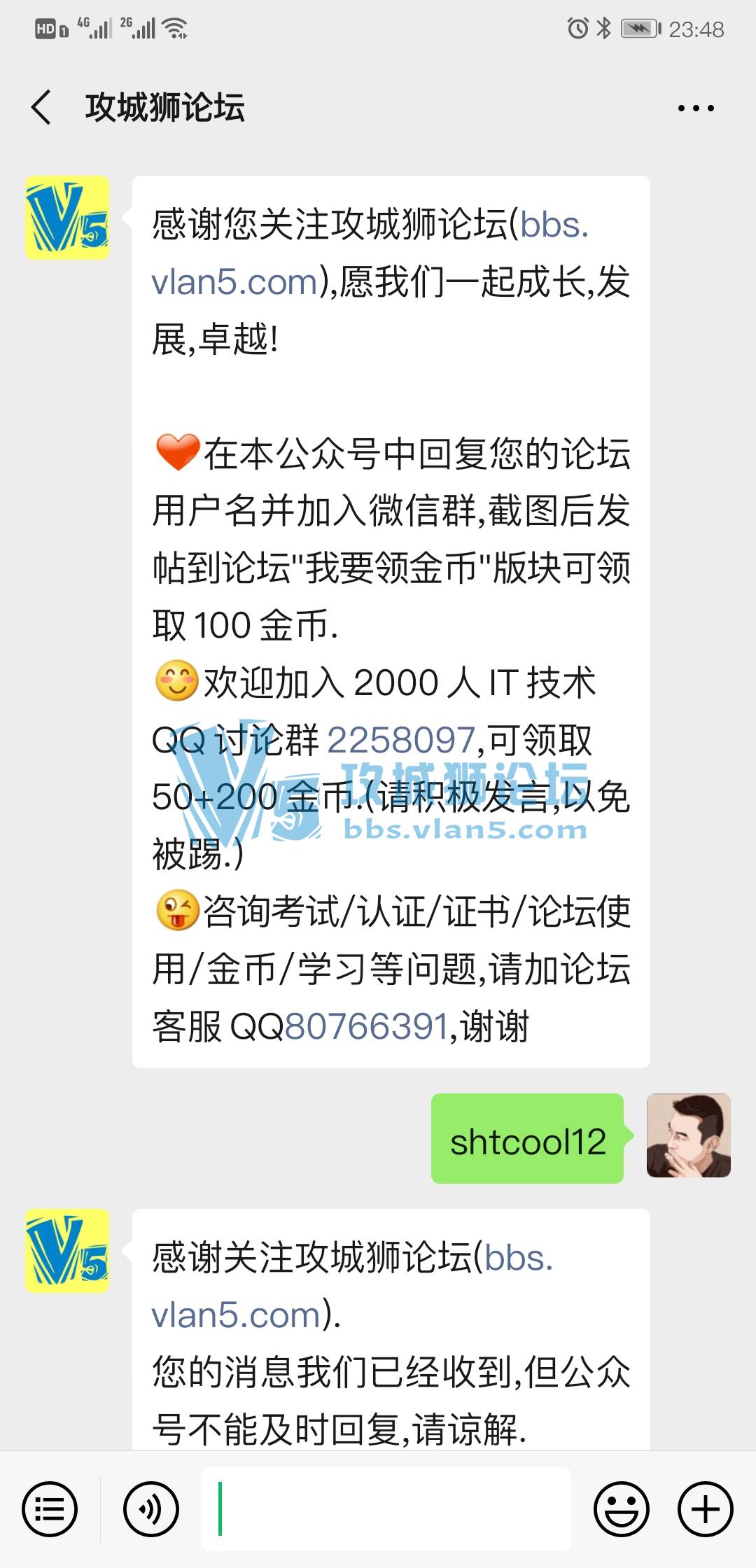
Task: Tap the QQ group number 2258097
Action: tap(401, 740)
